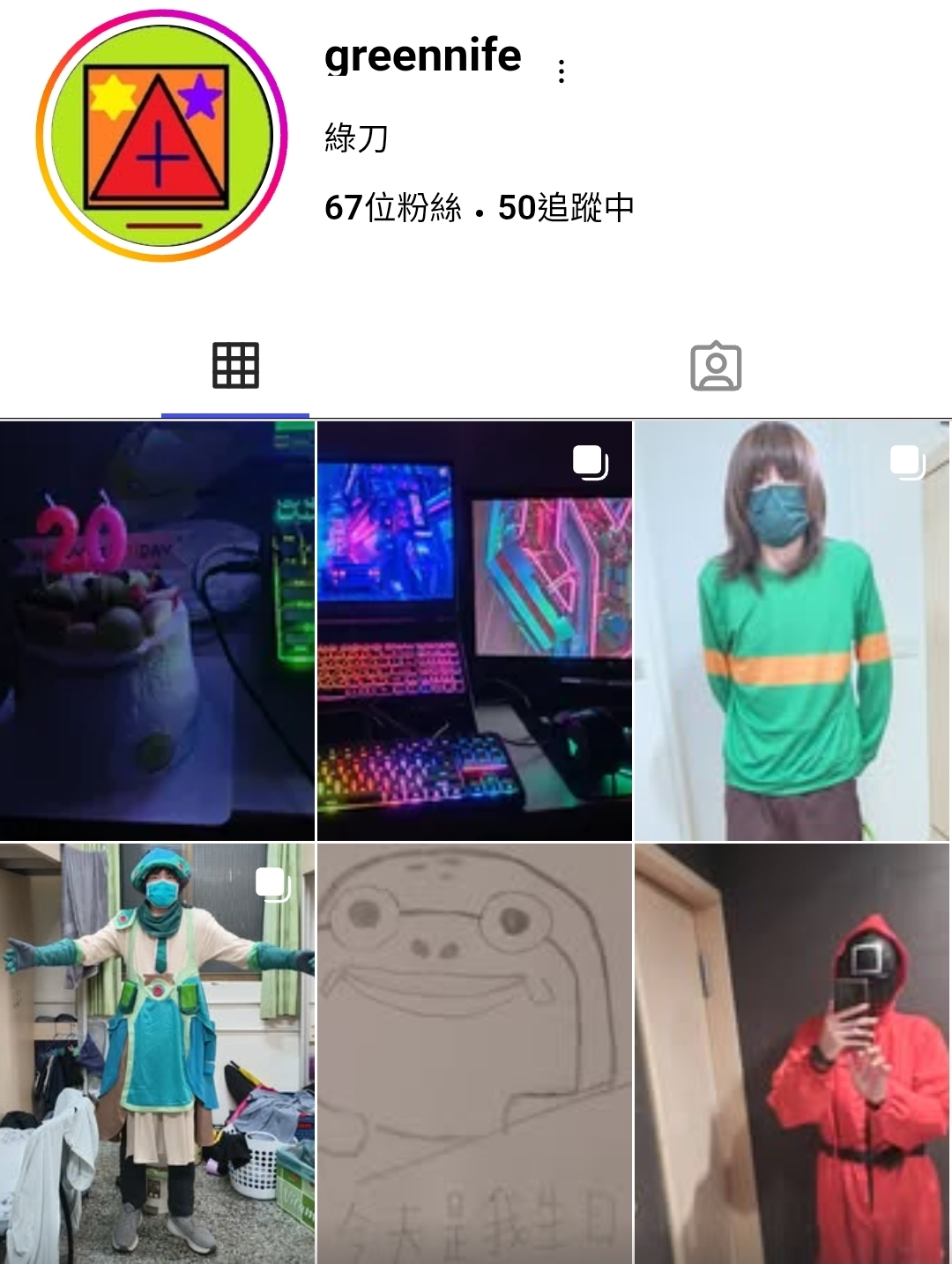The image size is (952, 1264).
Task: Switch to the posts grid tab
Action: point(235,366)
